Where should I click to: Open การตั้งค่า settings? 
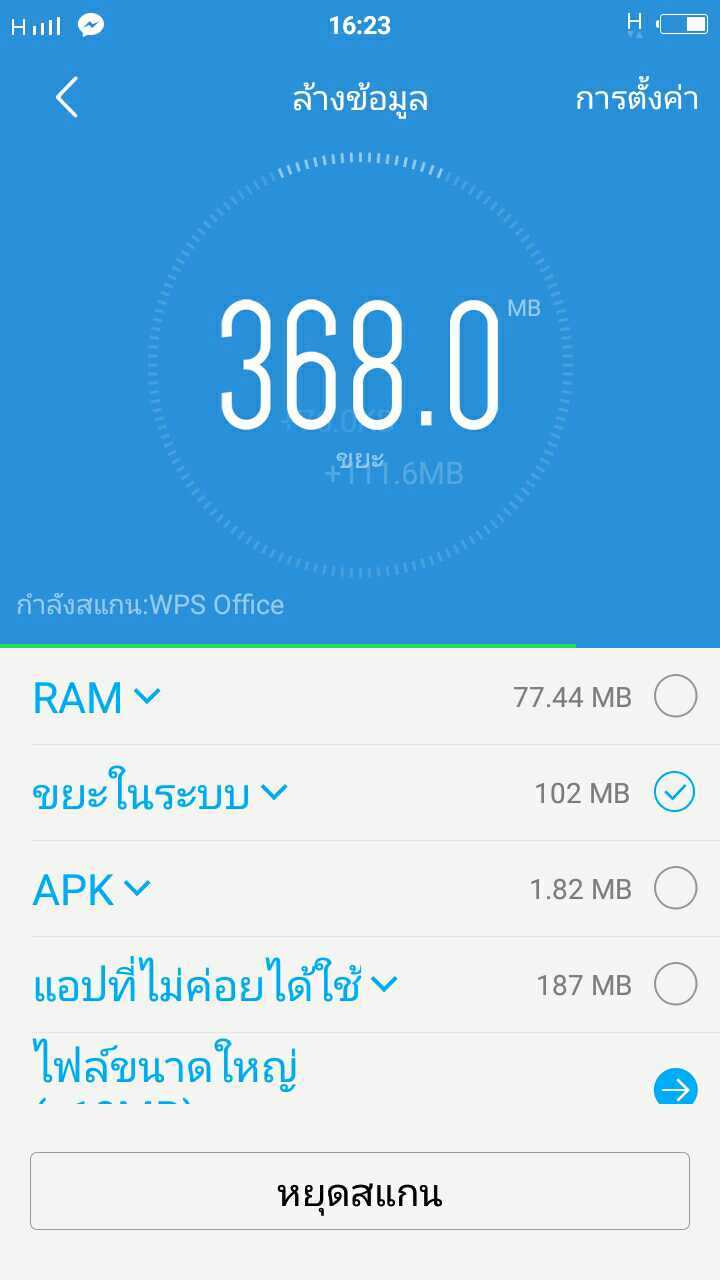[637, 99]
